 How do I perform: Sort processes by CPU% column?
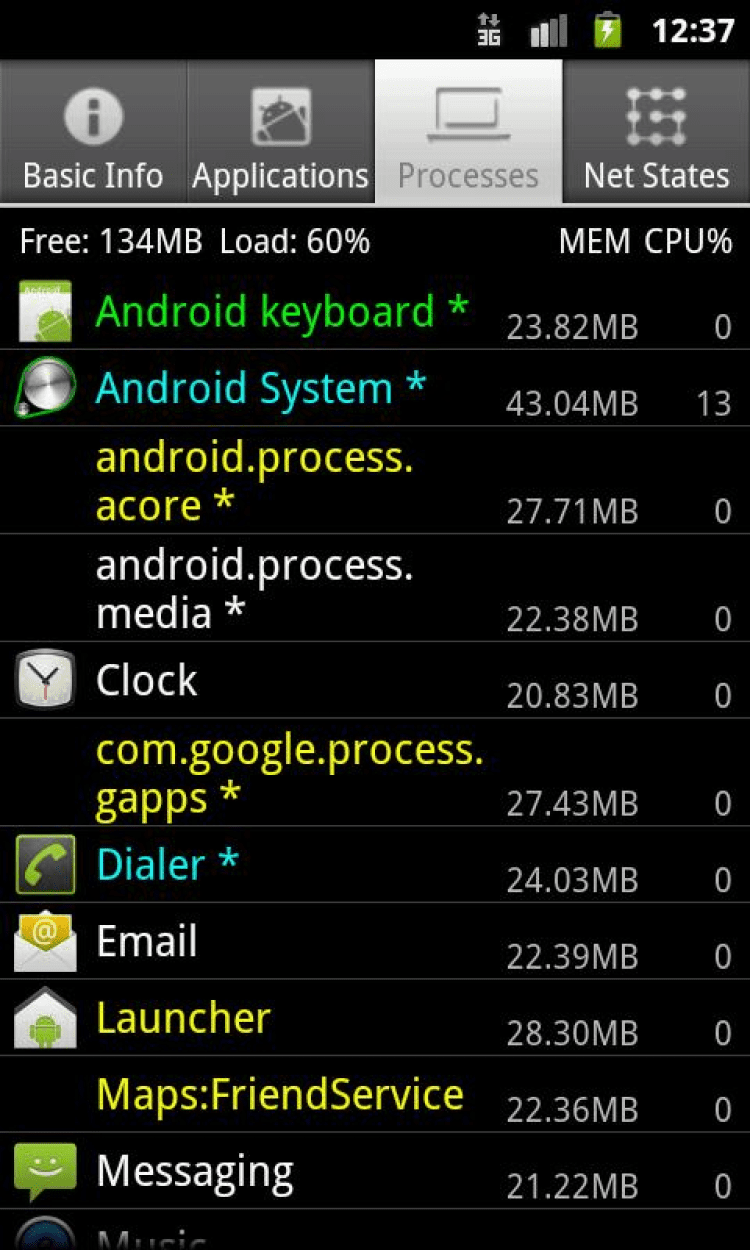pyautogui.click(x=688, y=241)
